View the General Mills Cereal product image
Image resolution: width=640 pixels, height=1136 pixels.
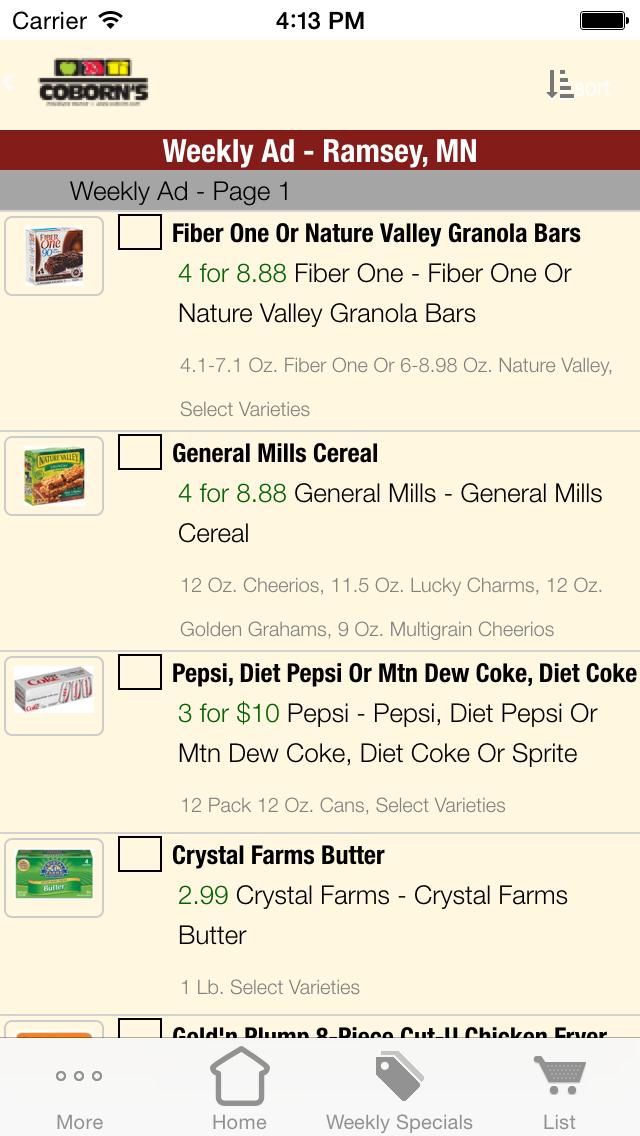coord(54,476)
